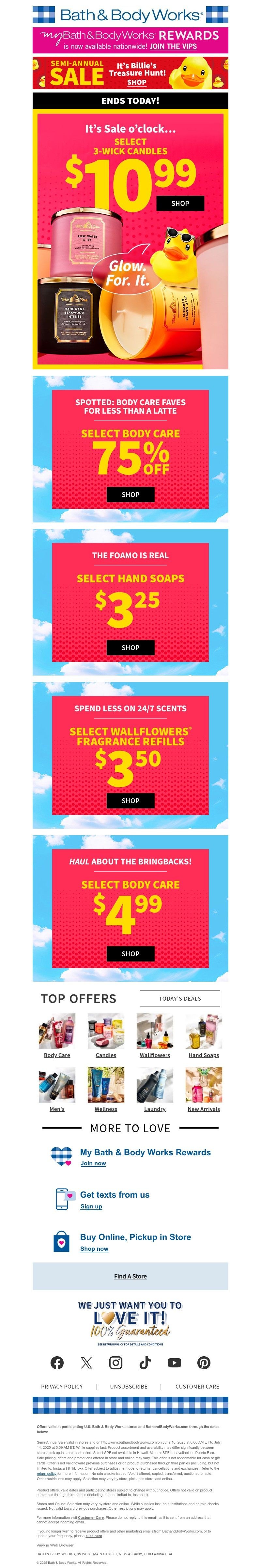Open the Find A Store link
This screenshot has width=261, height=1568.
[x=130, y=1276]
